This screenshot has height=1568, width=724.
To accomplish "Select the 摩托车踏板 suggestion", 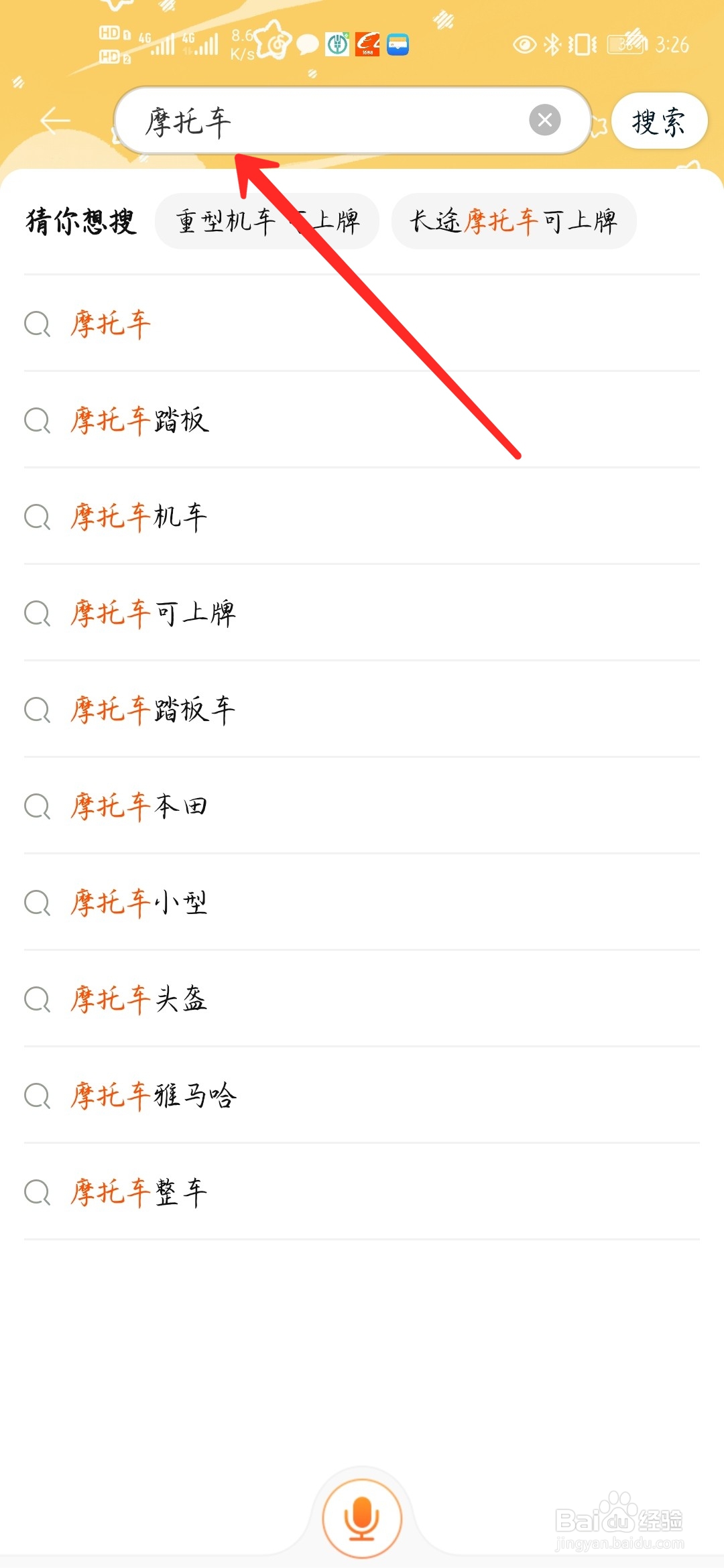I will (139, 421).
